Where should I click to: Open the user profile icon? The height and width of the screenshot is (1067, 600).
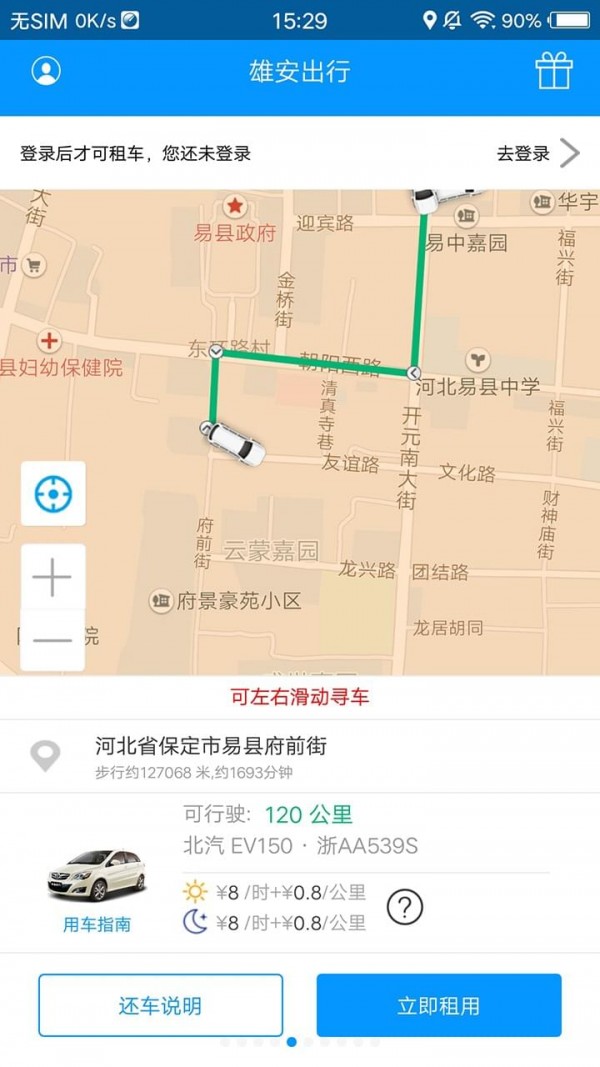46,71
